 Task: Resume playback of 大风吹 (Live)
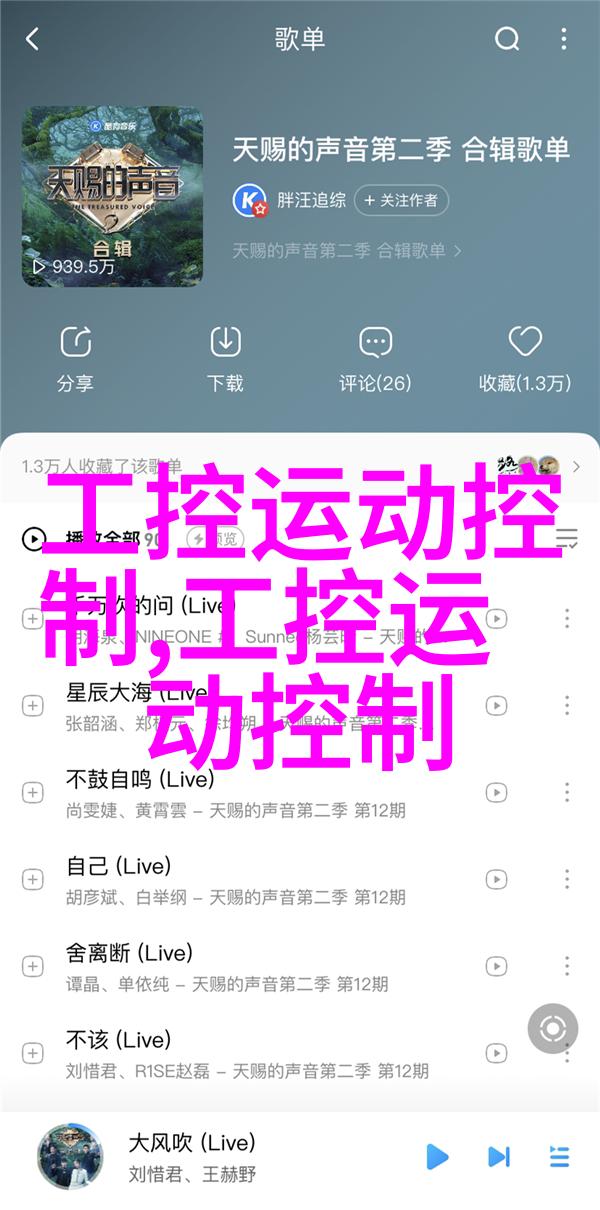pyautogui.click(x=437, y=1157)
